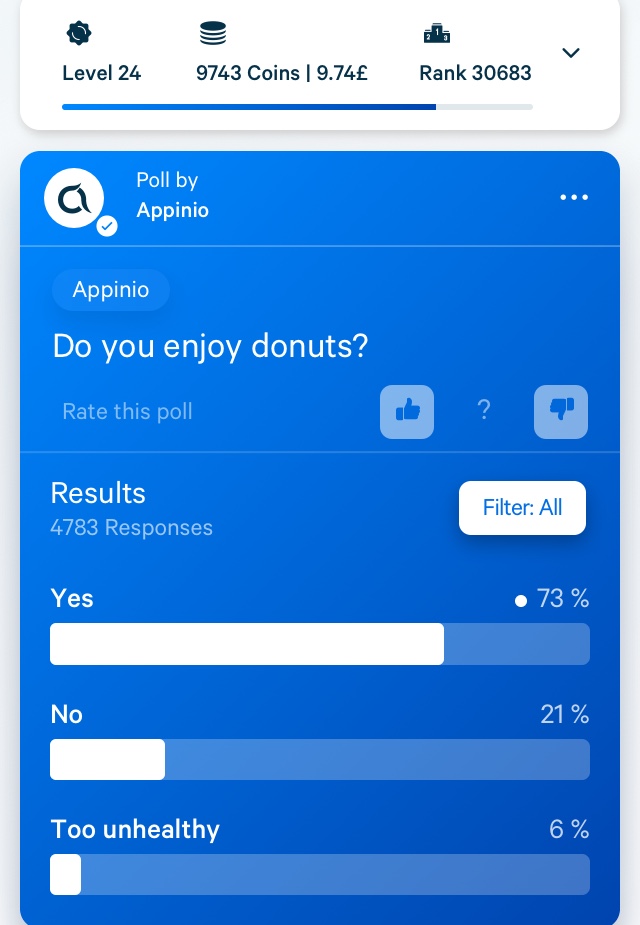Rate the poll with the question mark
This screenshot has height=925, width=640.
tap(484, 411)
